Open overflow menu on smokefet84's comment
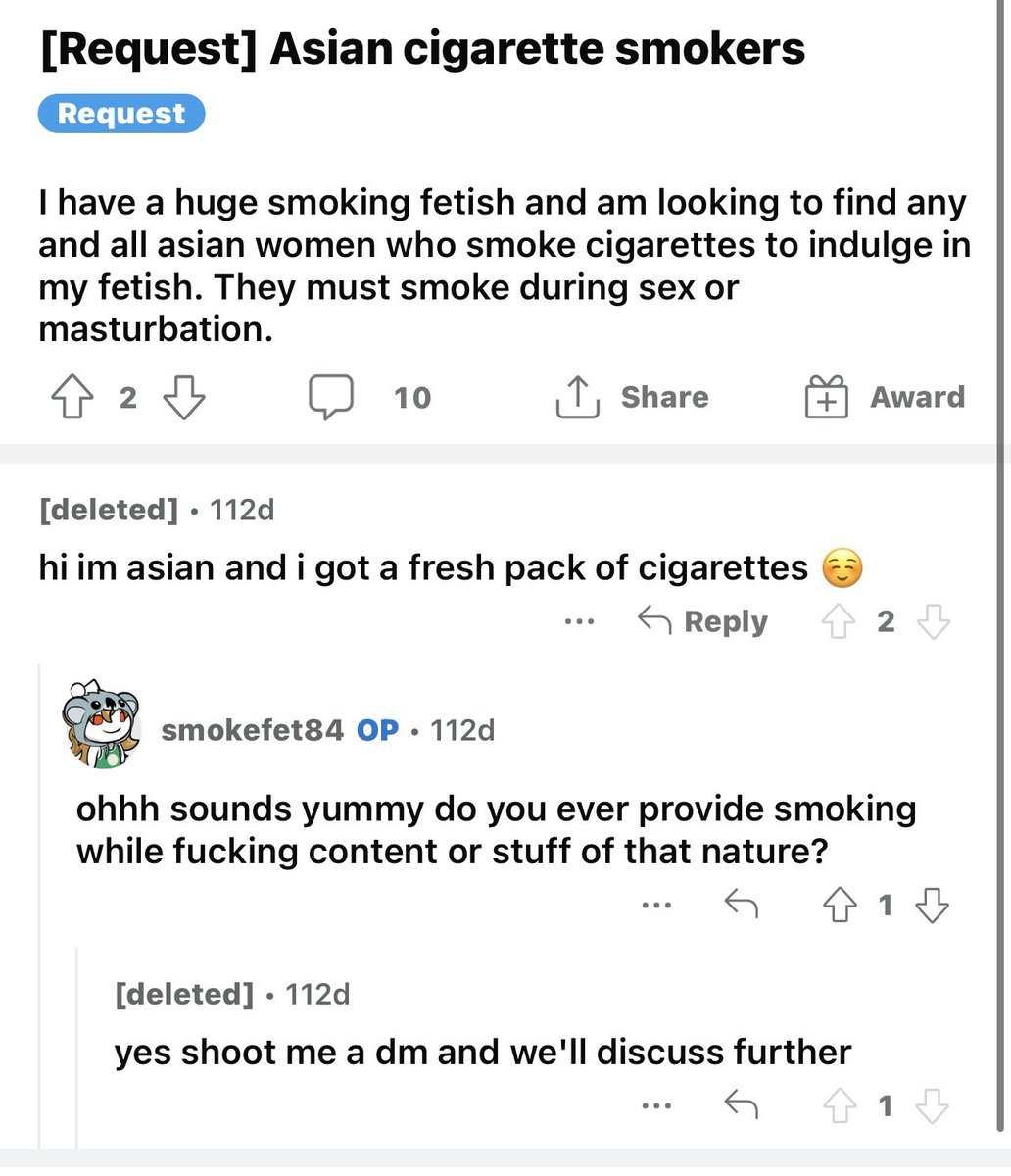 [656, 906]
